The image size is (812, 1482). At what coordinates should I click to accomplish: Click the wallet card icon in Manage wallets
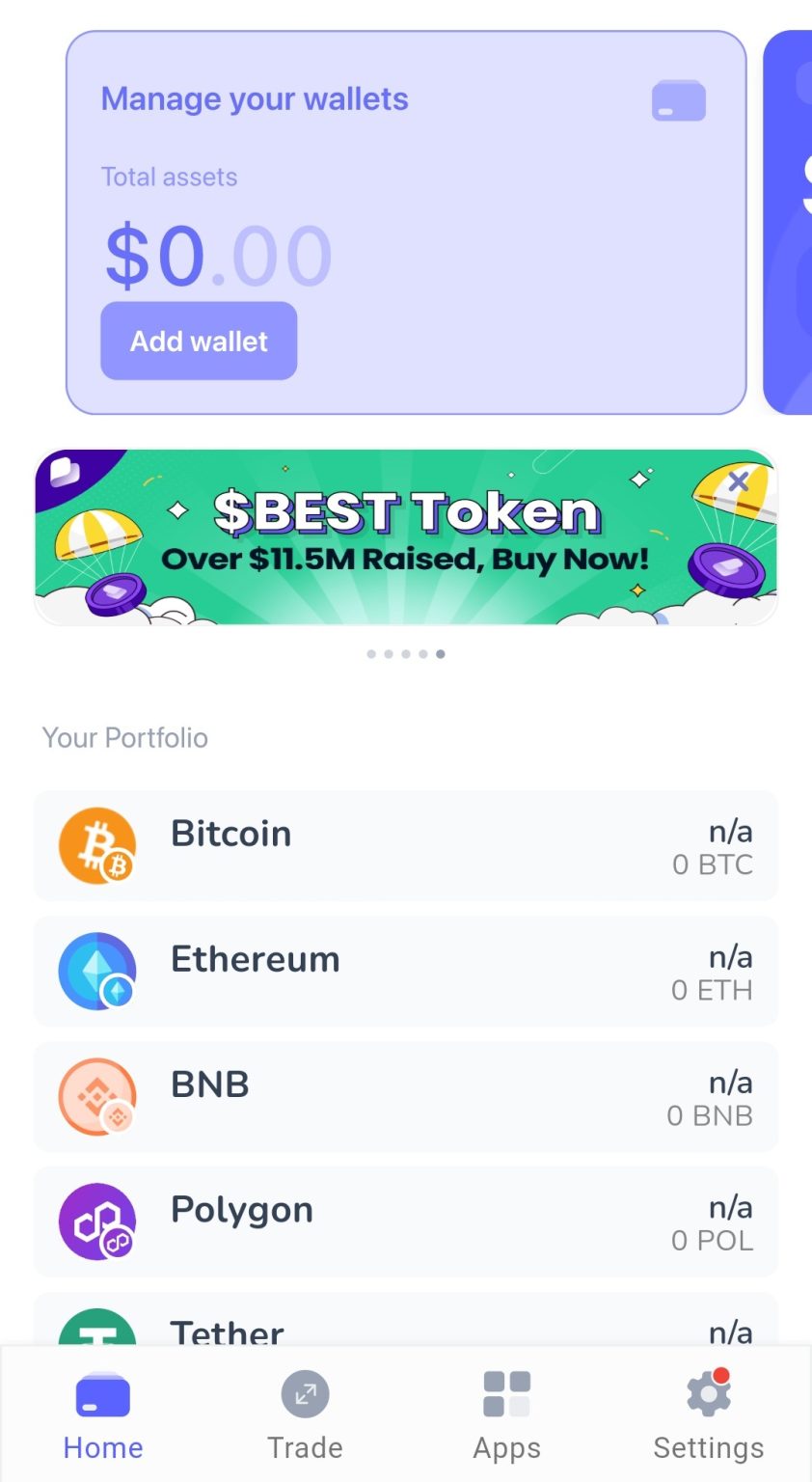coord(678,101)
